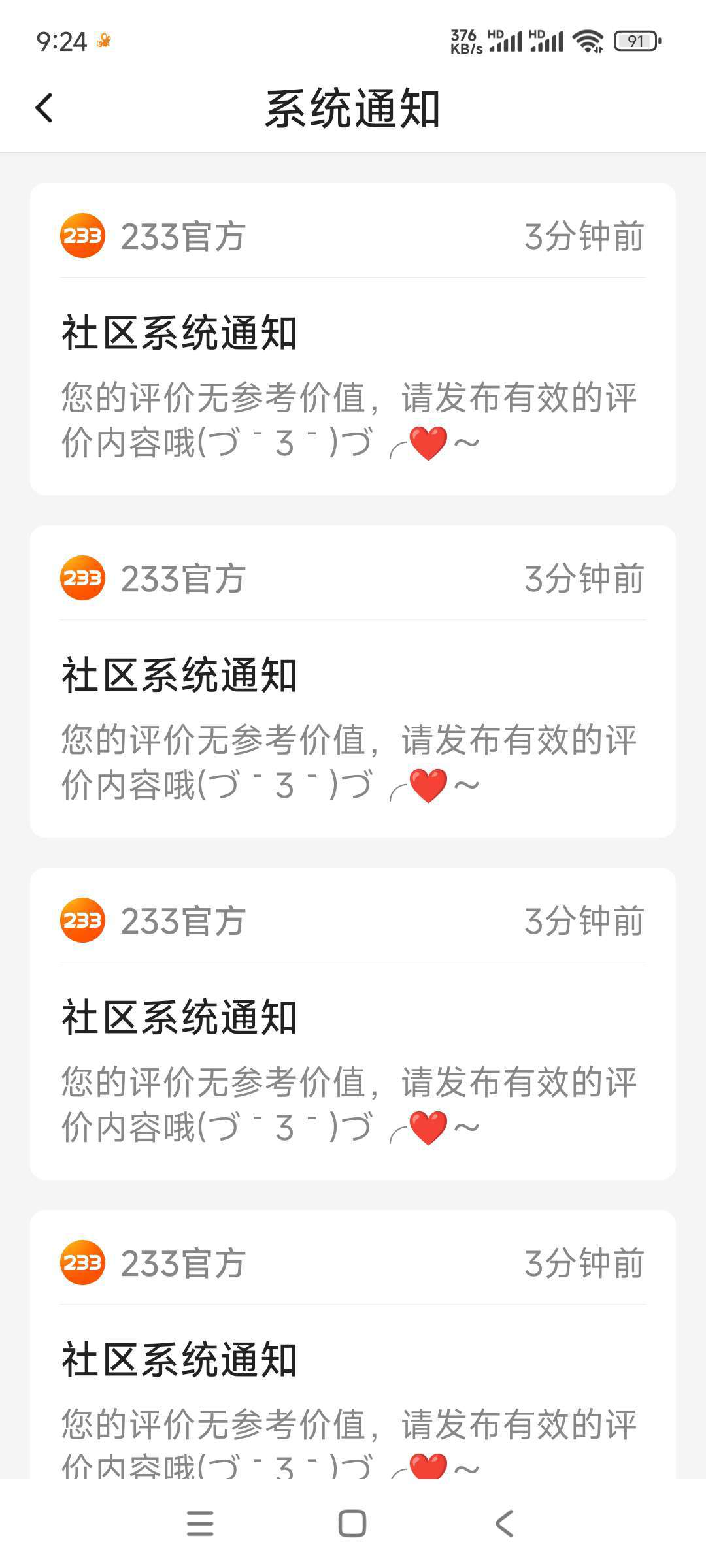Go back from 系统通知 using the header arrow
This screenshot has height=1568, width=706.
click(x=44, y=108)
